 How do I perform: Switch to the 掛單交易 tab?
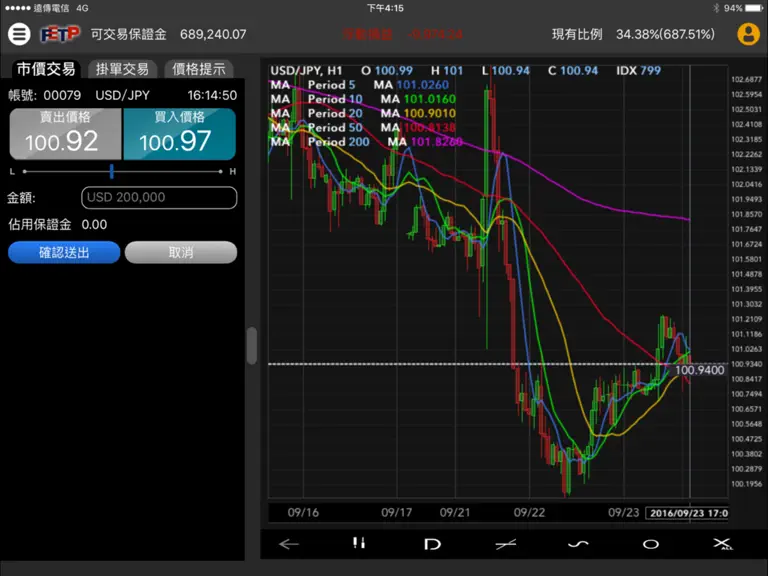(x=122, y=69)
